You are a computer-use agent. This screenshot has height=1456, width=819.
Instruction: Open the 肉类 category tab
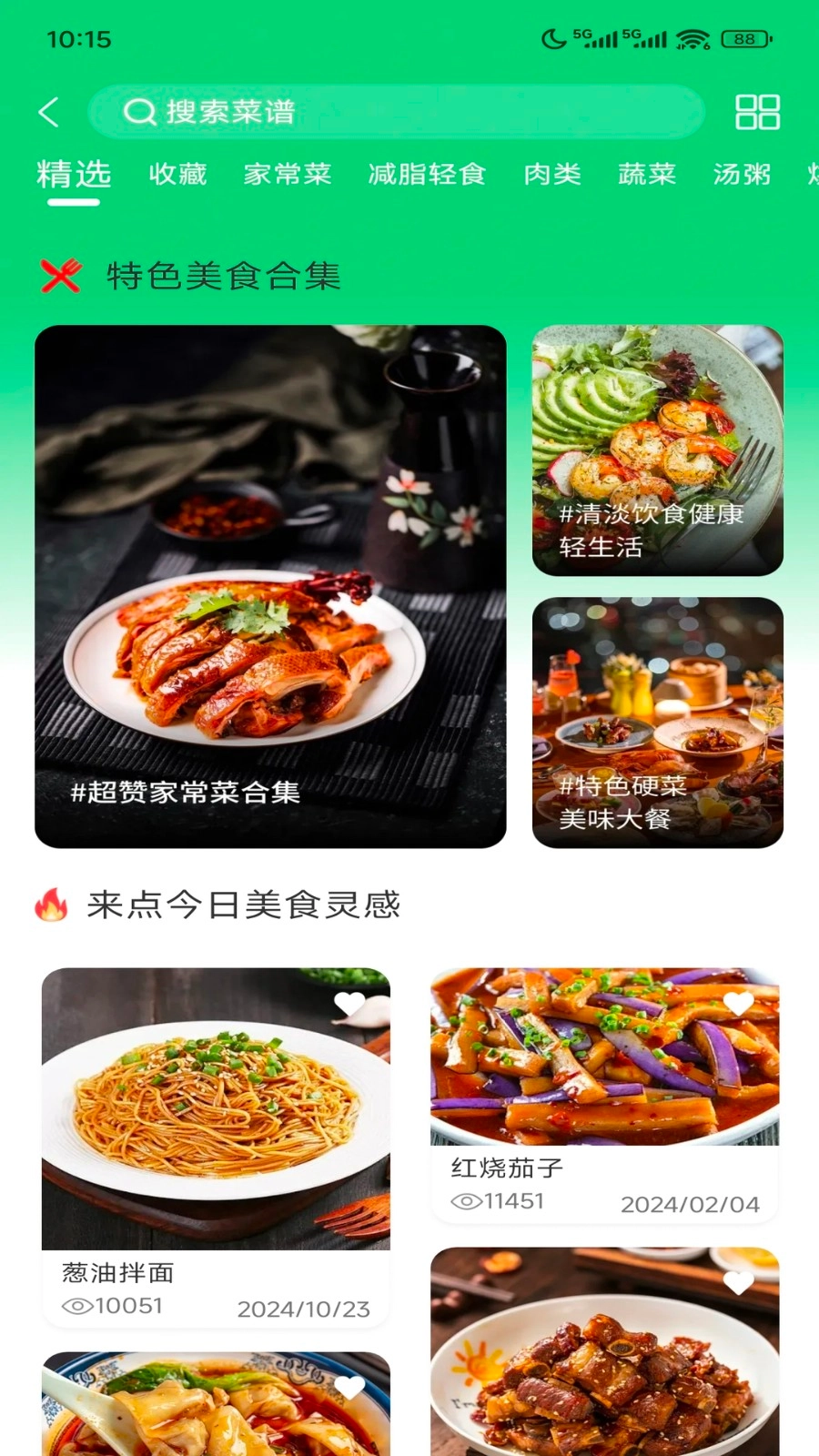point(553,175)
